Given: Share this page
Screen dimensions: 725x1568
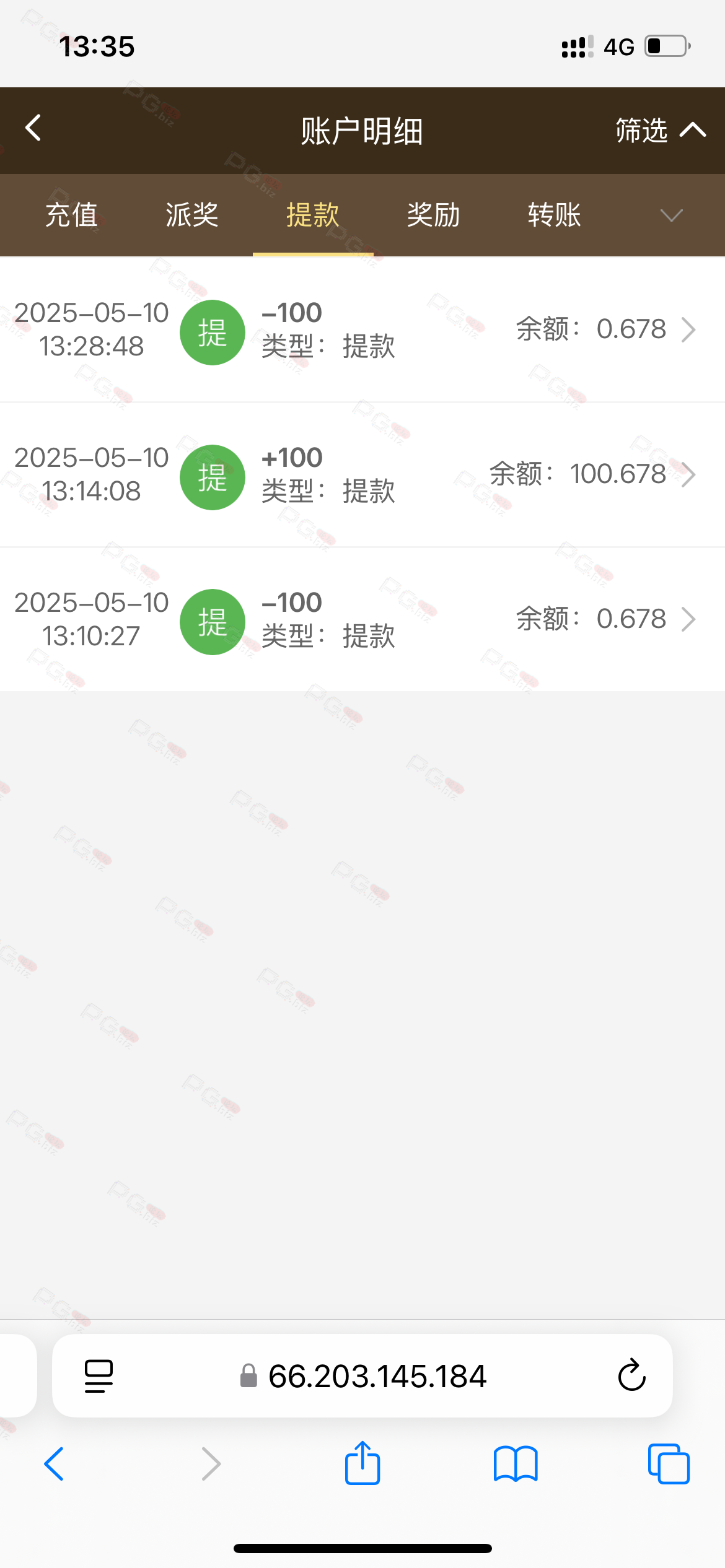Looking at the screenshot, I should (362, 1463).
